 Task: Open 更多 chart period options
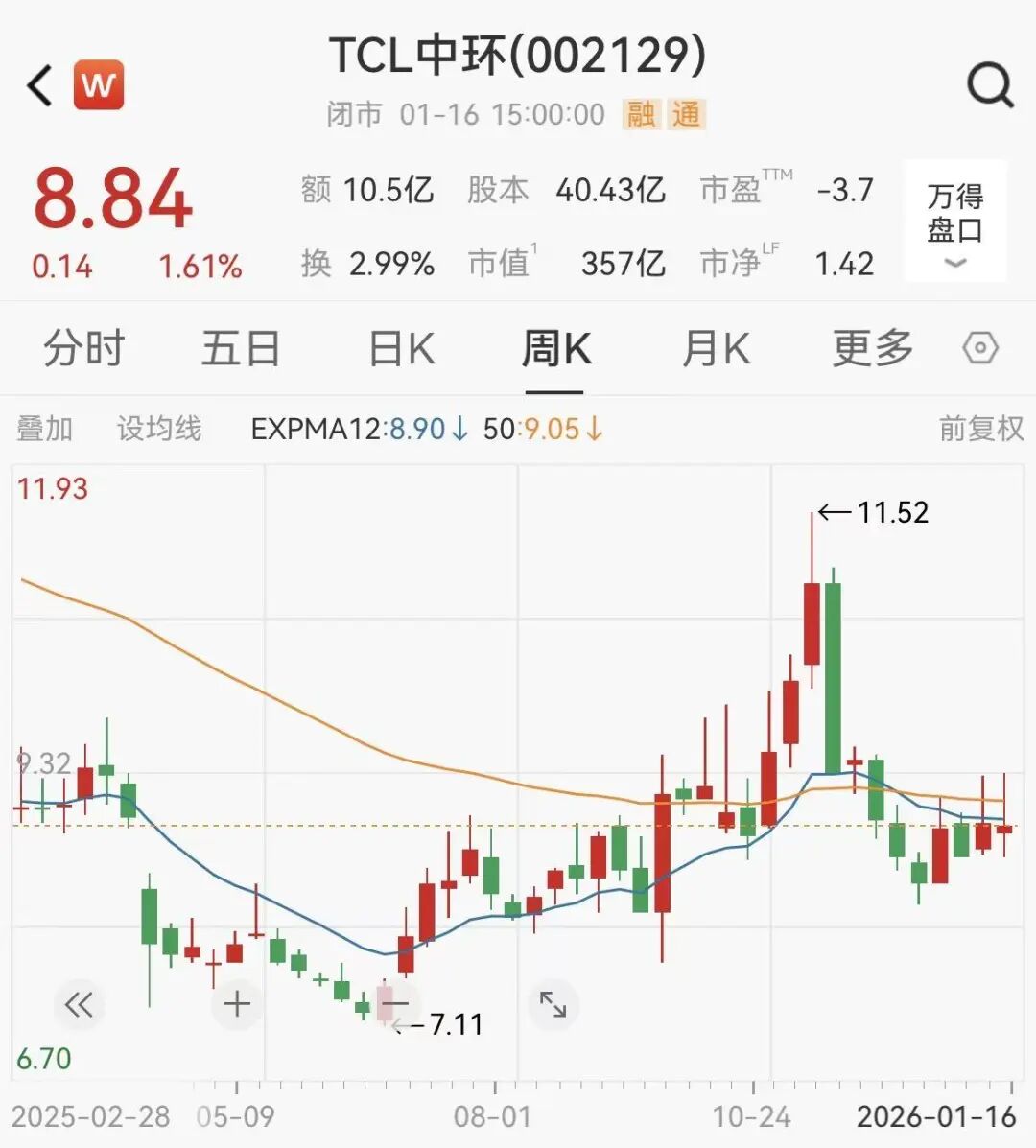pos(873,348)
